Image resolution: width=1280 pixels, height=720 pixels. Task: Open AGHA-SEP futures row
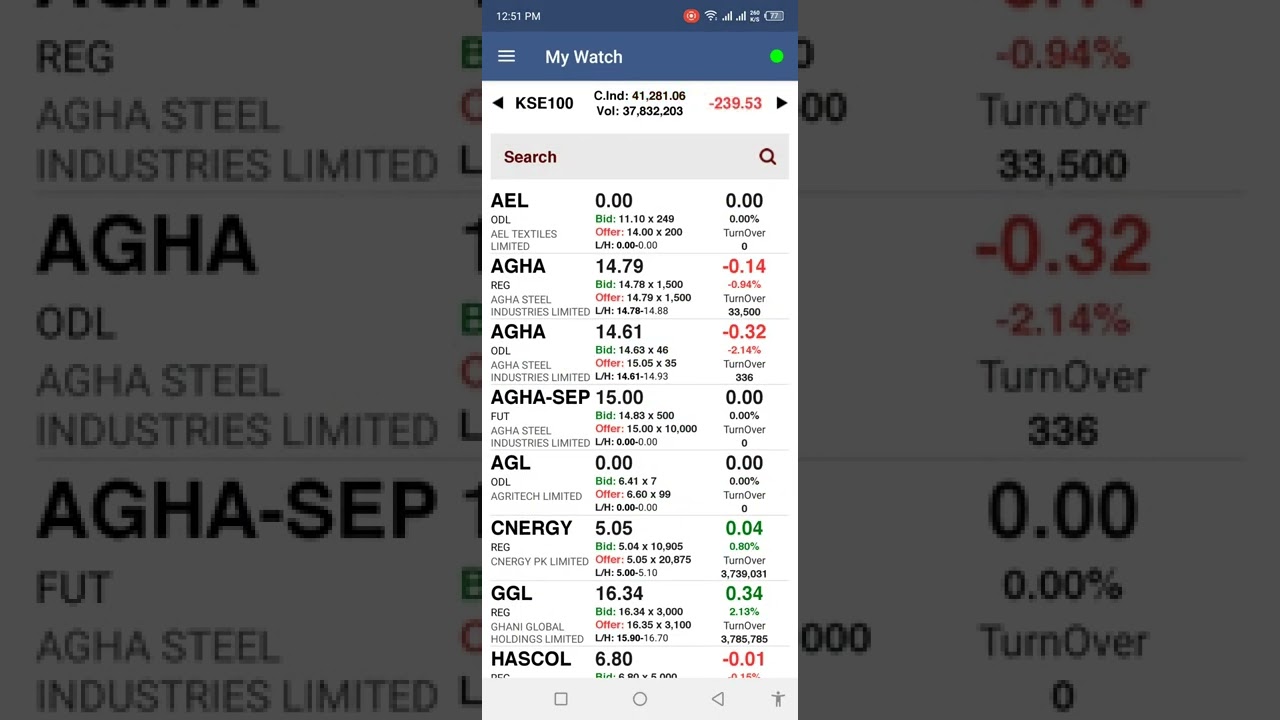coord(639,418)
